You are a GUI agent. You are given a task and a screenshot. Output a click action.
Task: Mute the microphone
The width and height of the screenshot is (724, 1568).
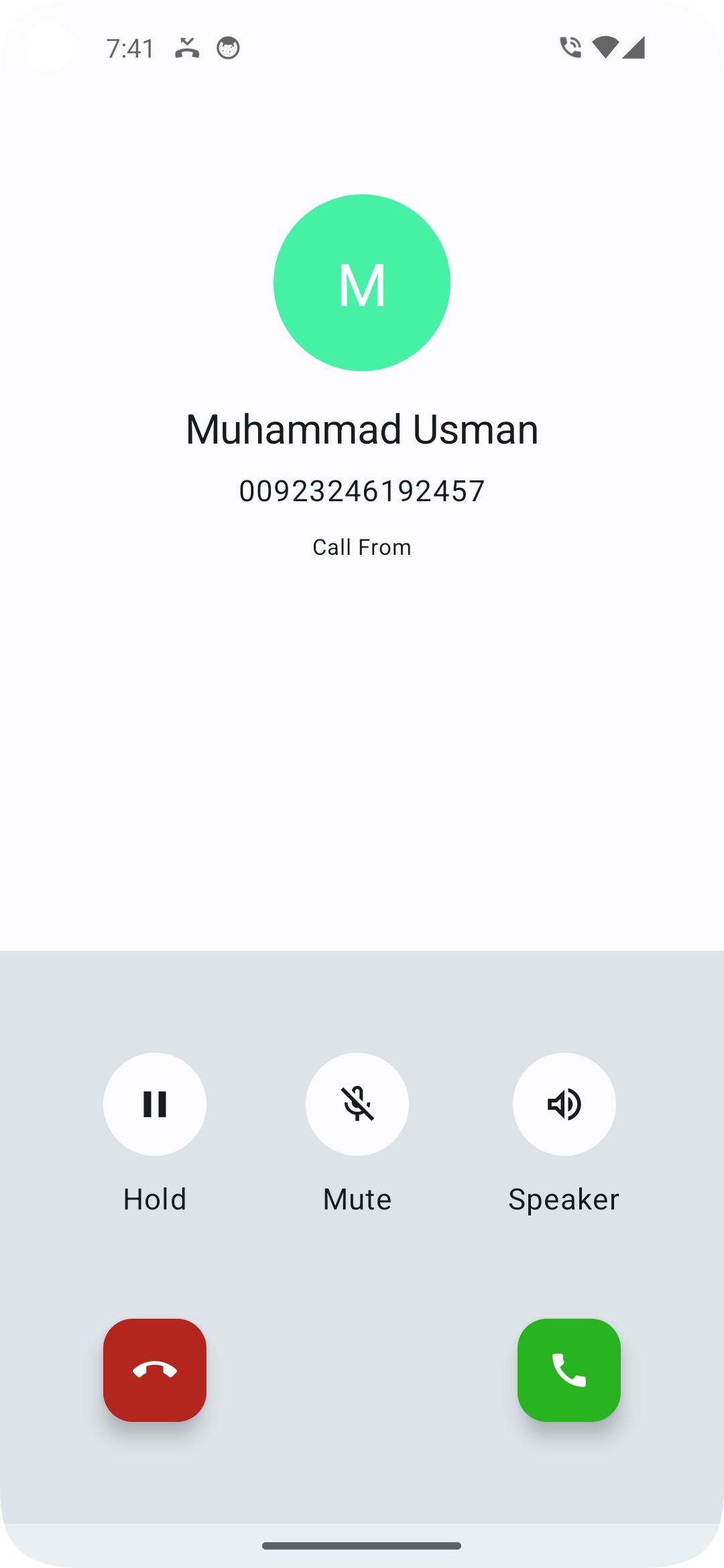point(357,1104)
